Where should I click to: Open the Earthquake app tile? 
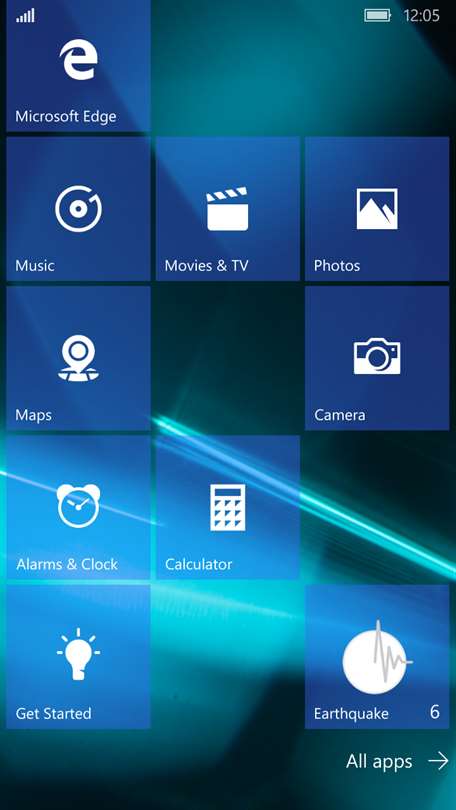point(377,657)
